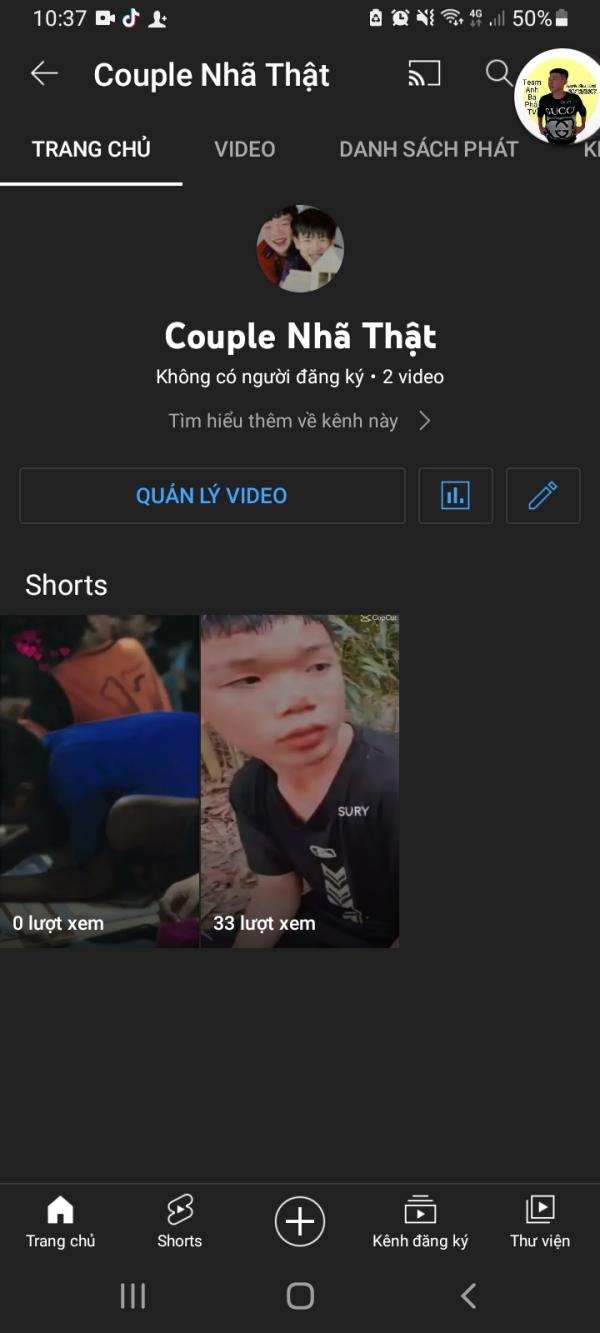Image resolution: width=600 pixels, height=1333 pixels.
Task: Tap the system recent apps button
Action: [133, 1296]
